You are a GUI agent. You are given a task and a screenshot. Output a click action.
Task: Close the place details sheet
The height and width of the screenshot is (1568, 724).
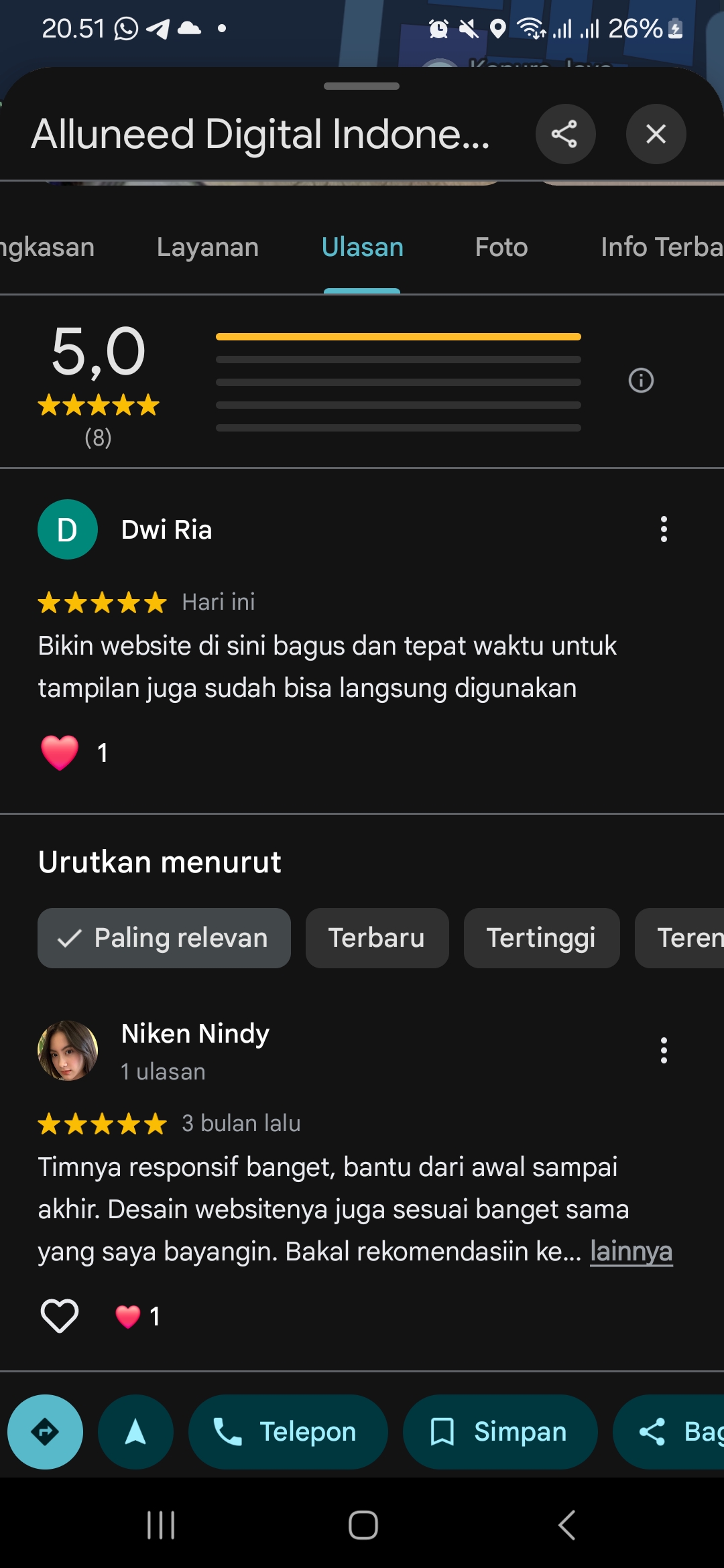point(656,134)
